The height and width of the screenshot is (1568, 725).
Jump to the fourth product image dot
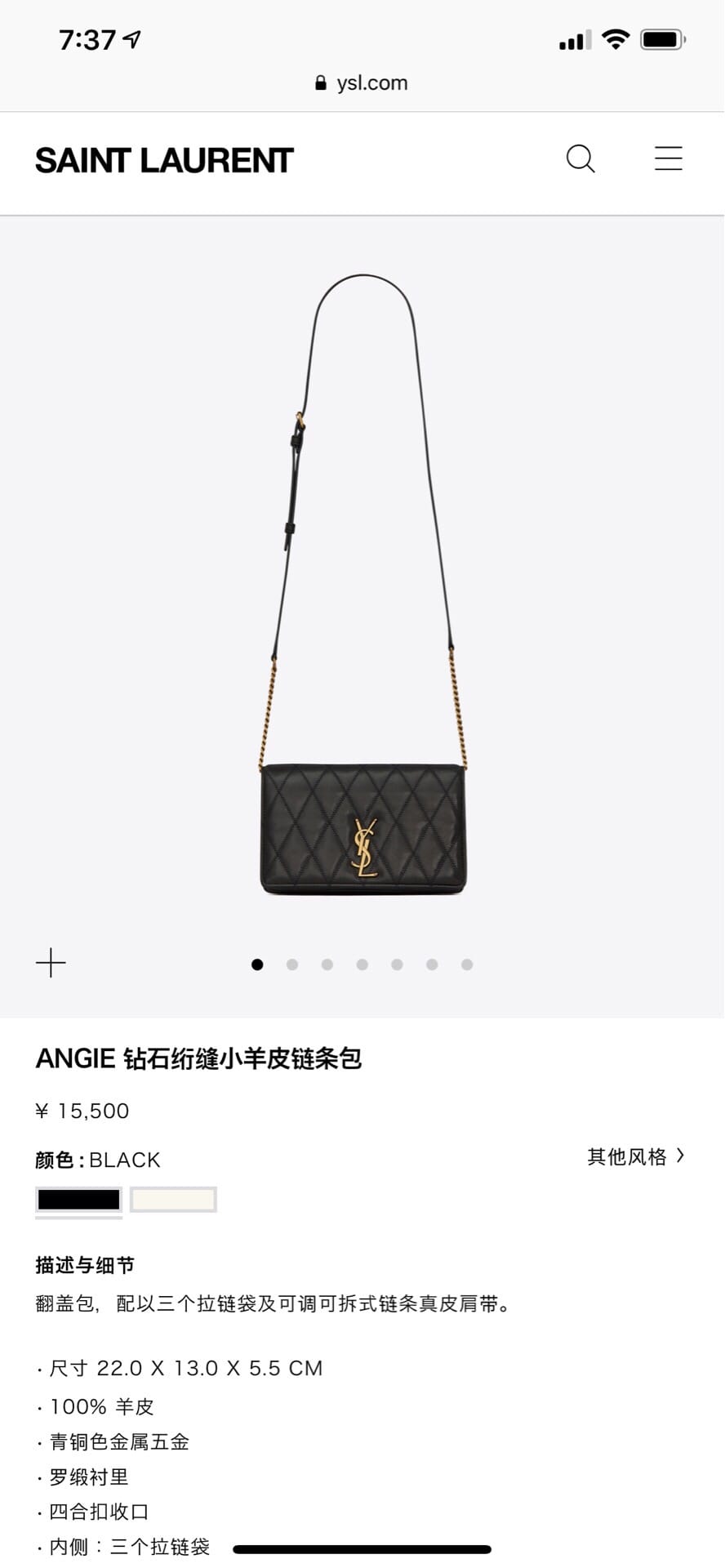(x=362, y=964)
